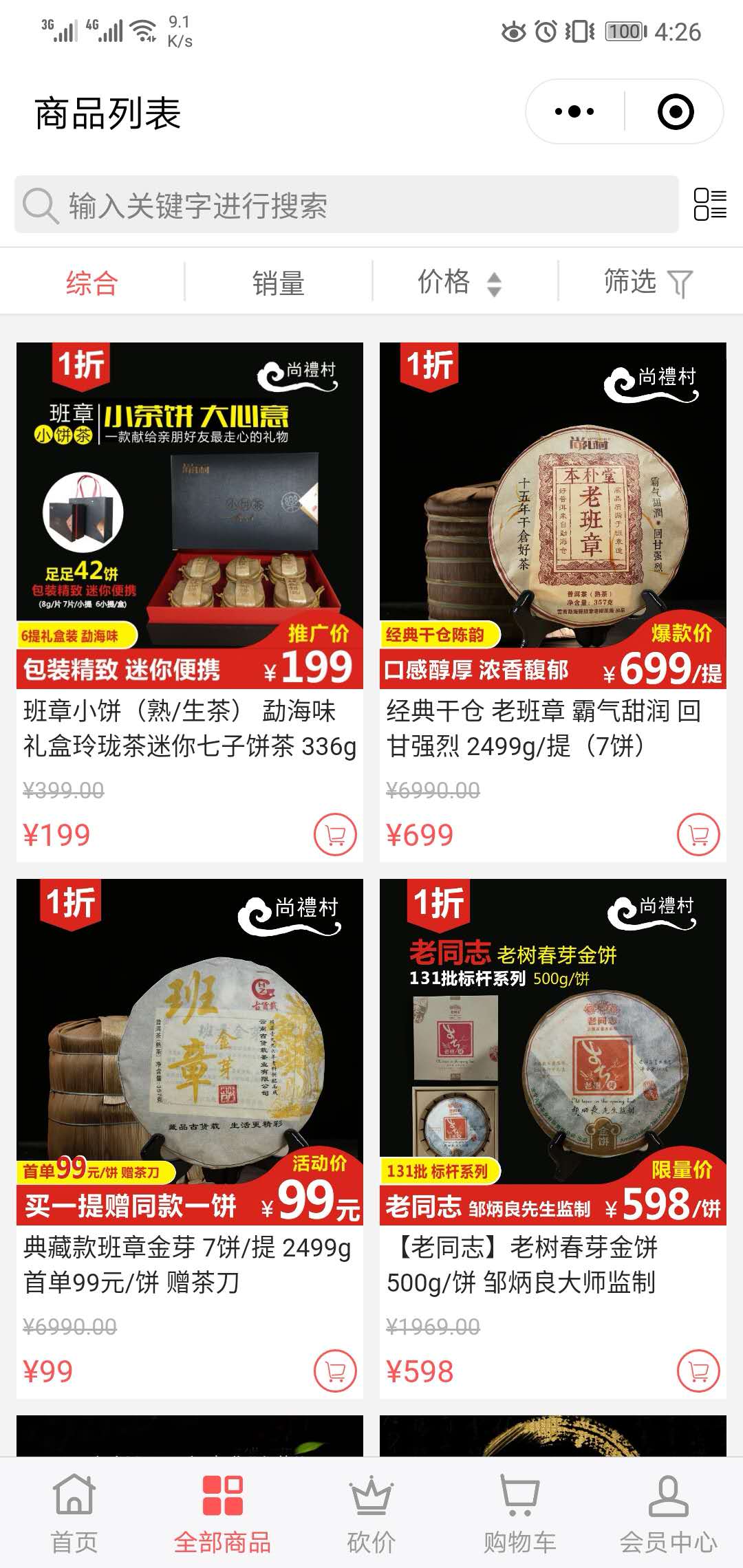Add the ¥699 老班章 to cart
The width and height of the screenshot is (743, 1568).
pyautogui.click(x=698, y=835)
